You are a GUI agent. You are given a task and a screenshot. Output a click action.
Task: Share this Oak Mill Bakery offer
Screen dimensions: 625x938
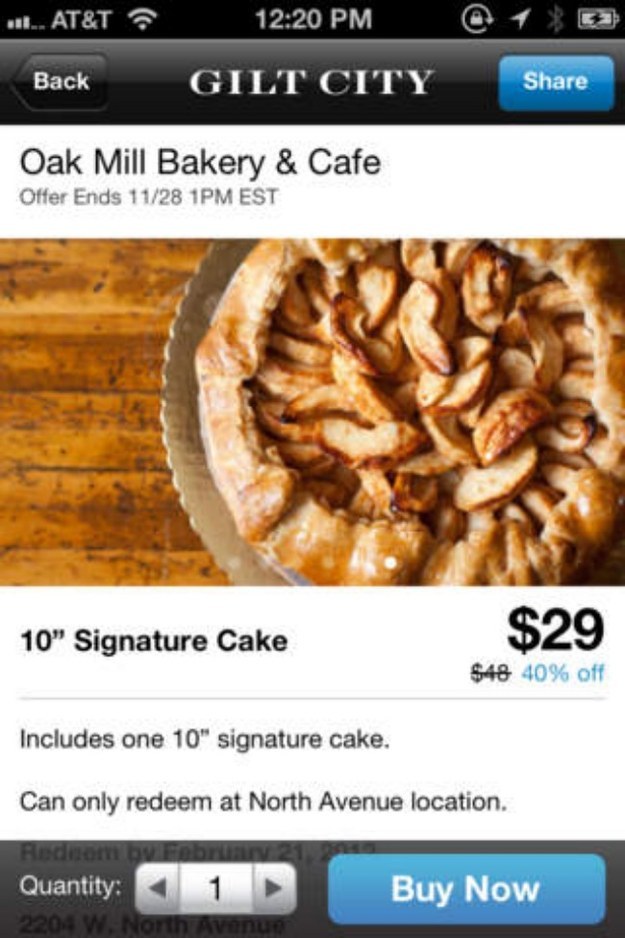(556, 82)
